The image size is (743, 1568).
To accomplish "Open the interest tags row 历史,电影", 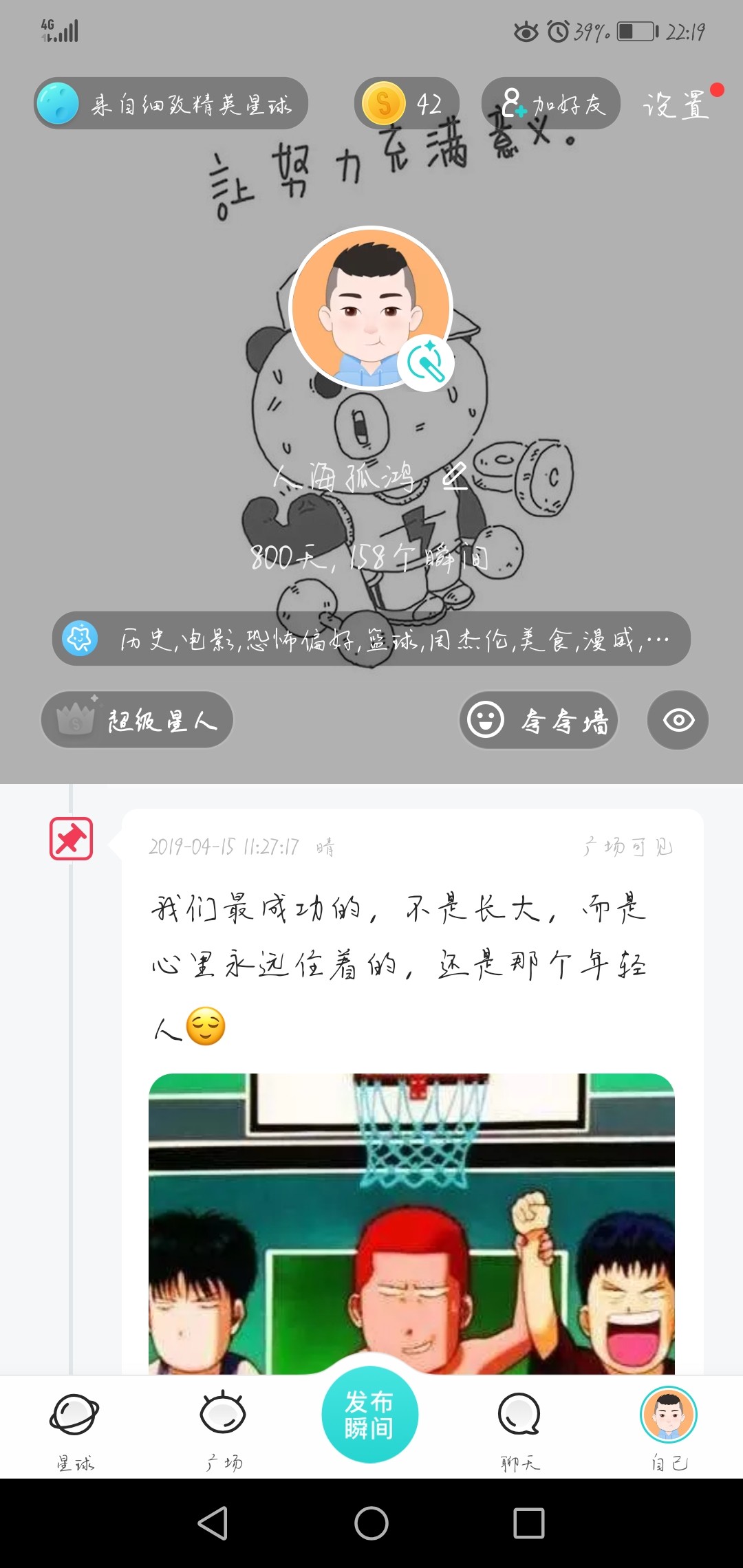I will pos(371,638).
